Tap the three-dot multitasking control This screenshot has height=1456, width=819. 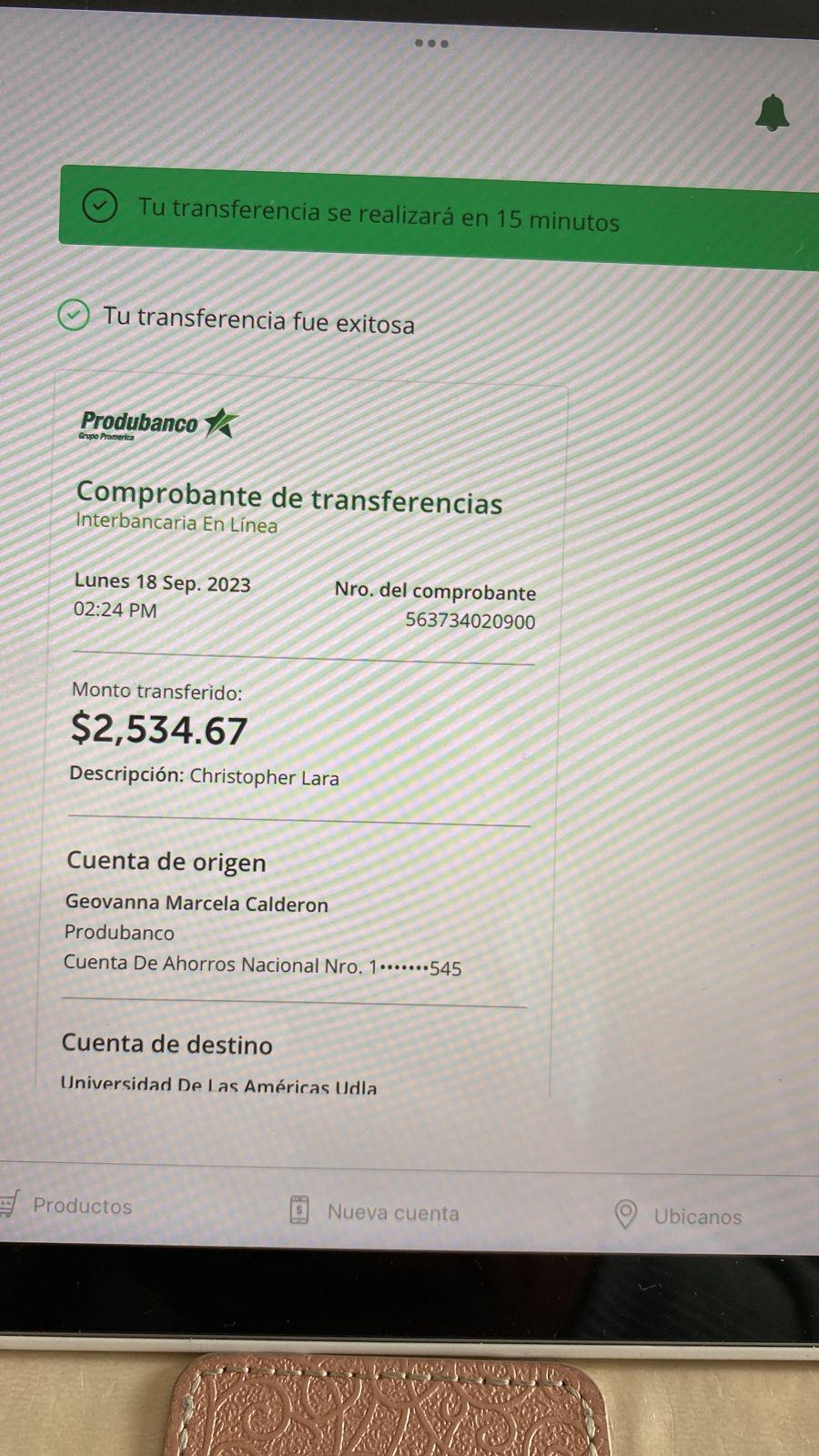pyautogui.click(x=431, y=43)
